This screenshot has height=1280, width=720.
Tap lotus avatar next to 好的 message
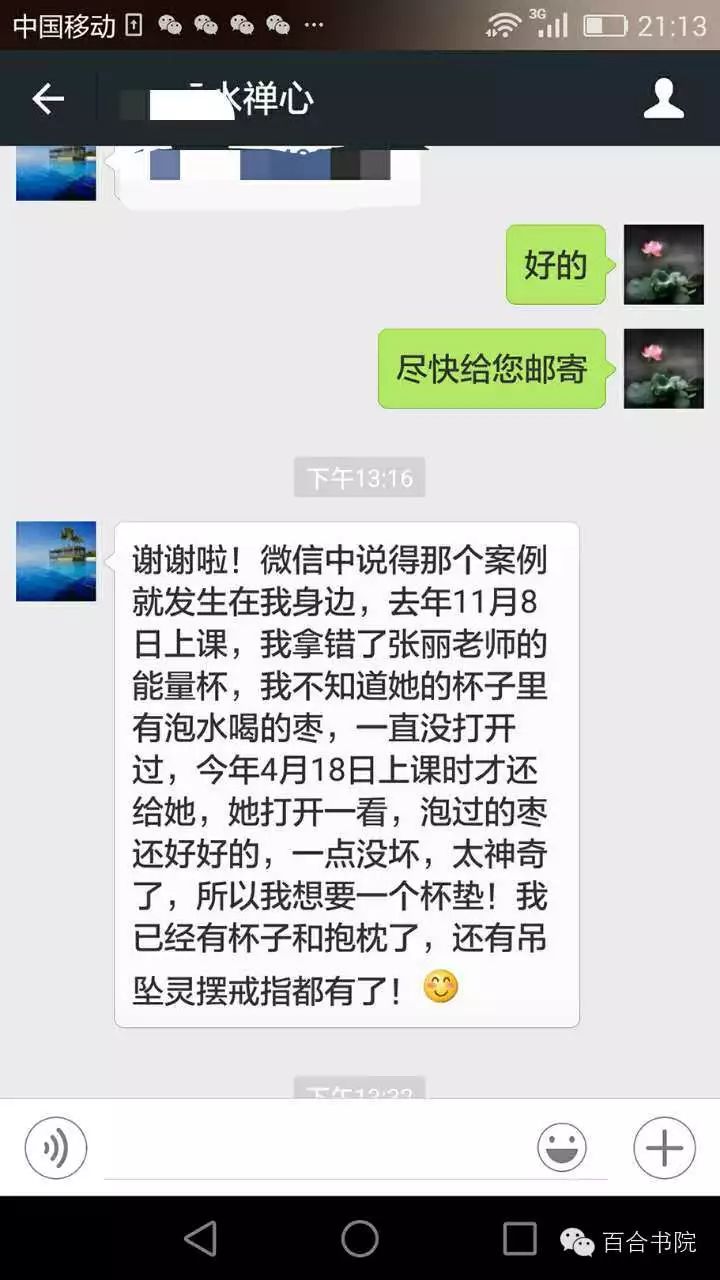[x=664, y=265]
